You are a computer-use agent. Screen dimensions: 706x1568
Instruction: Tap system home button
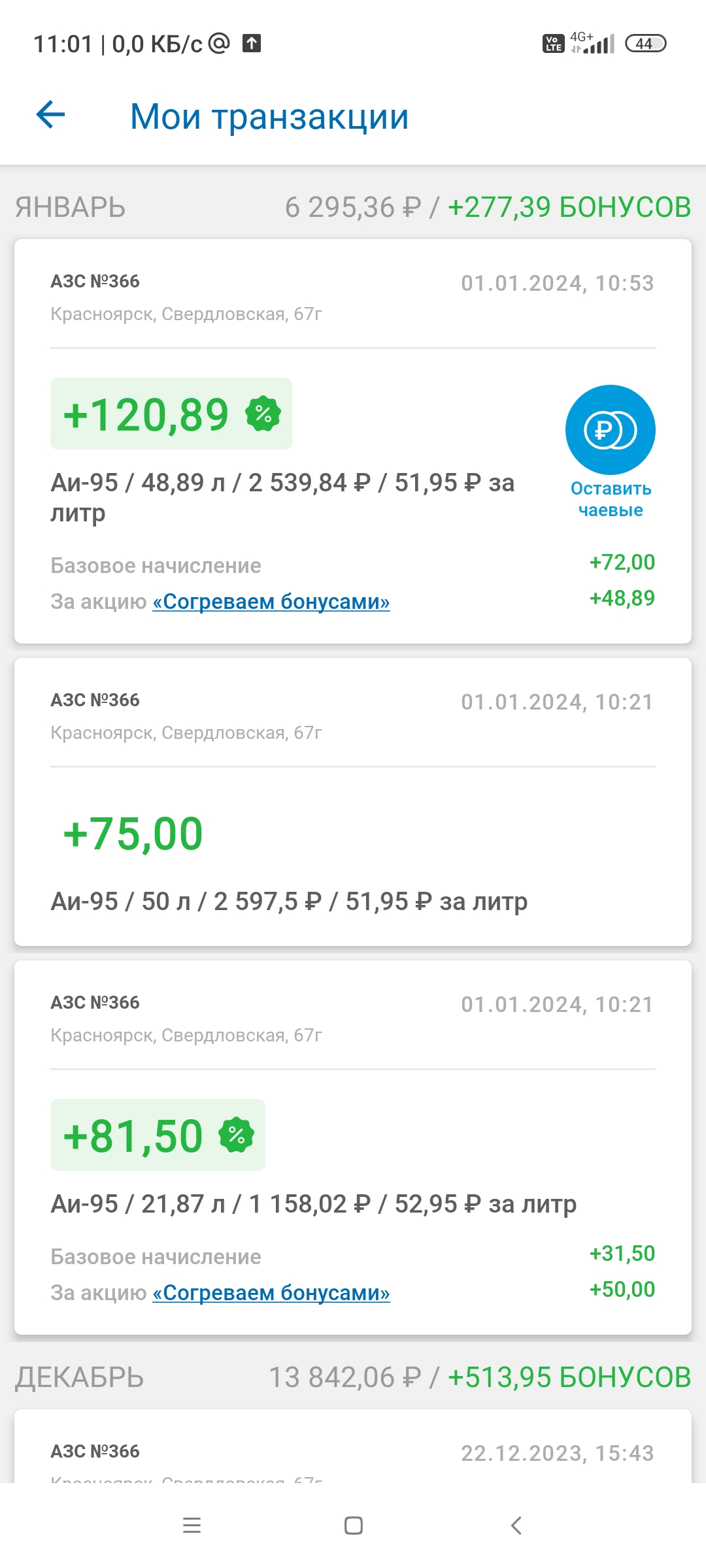353,1526
